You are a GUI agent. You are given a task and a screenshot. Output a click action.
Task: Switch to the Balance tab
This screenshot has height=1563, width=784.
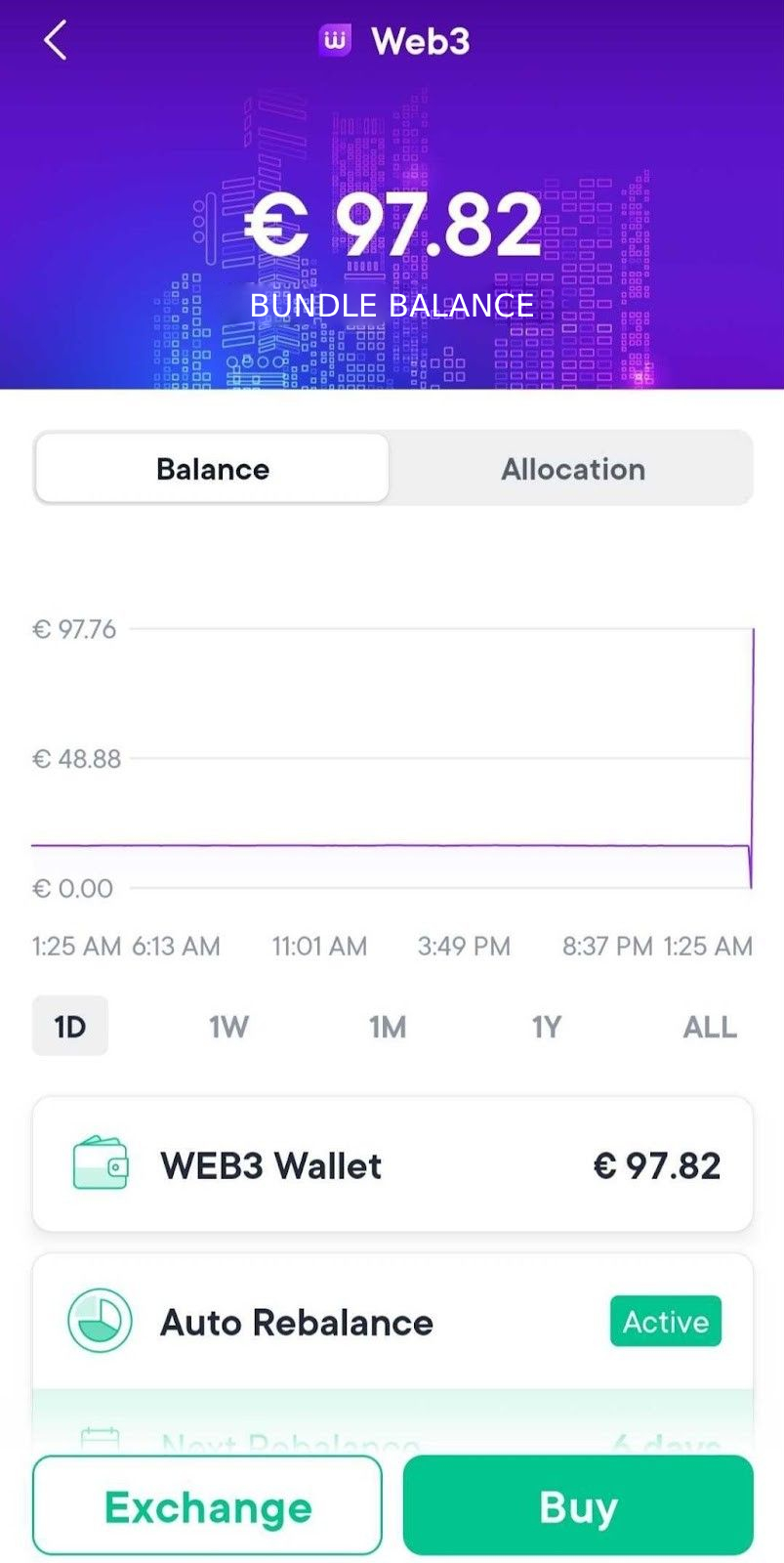click(x=213, y=469)
